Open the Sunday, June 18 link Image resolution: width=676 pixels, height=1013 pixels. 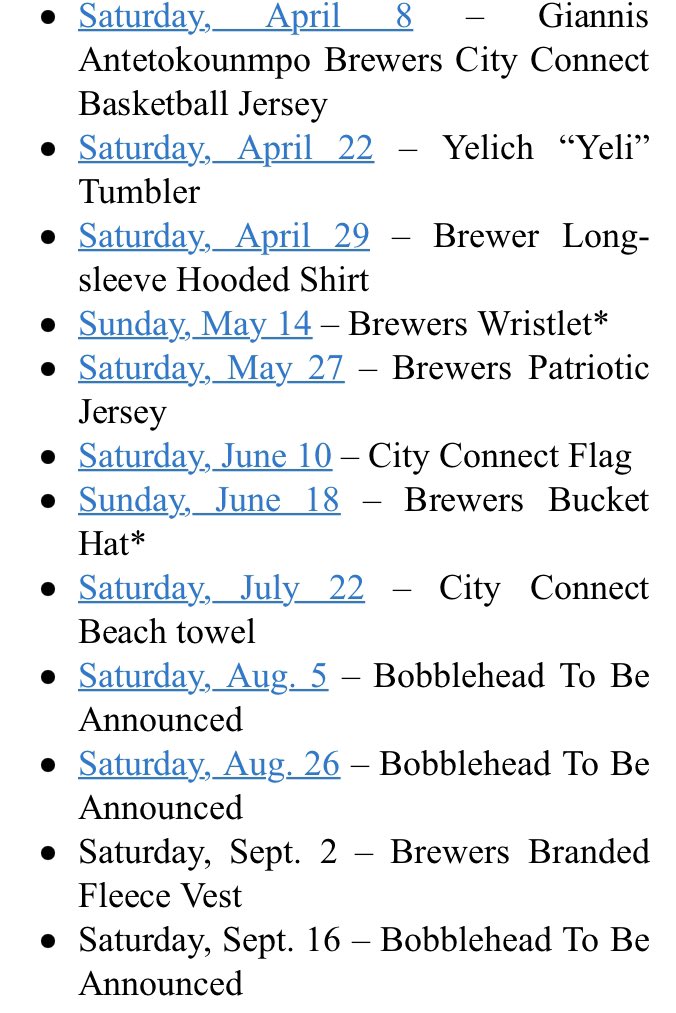pyautogui.click(x=209, y=500)
